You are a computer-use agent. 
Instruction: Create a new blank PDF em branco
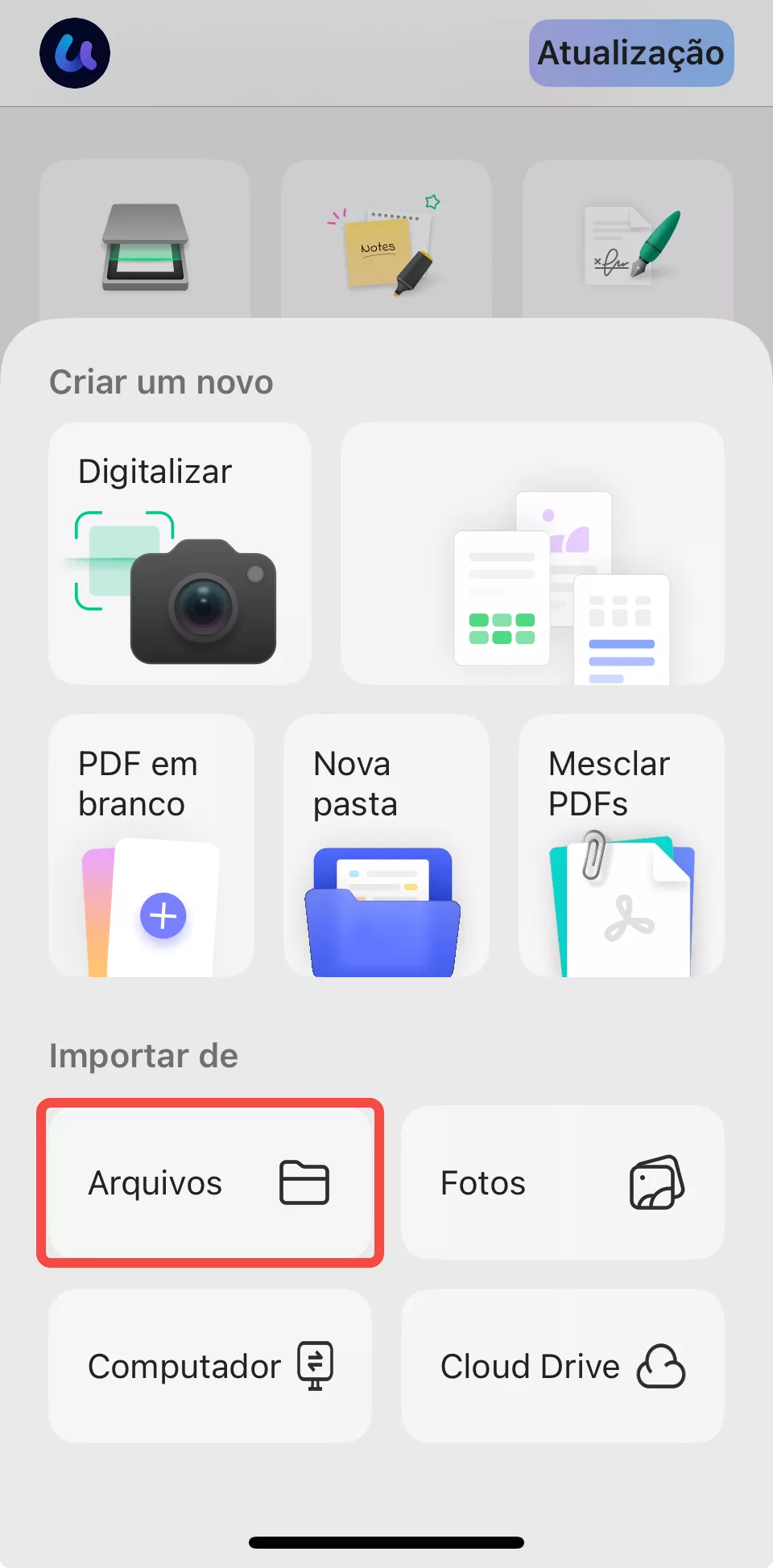(151, 845)
